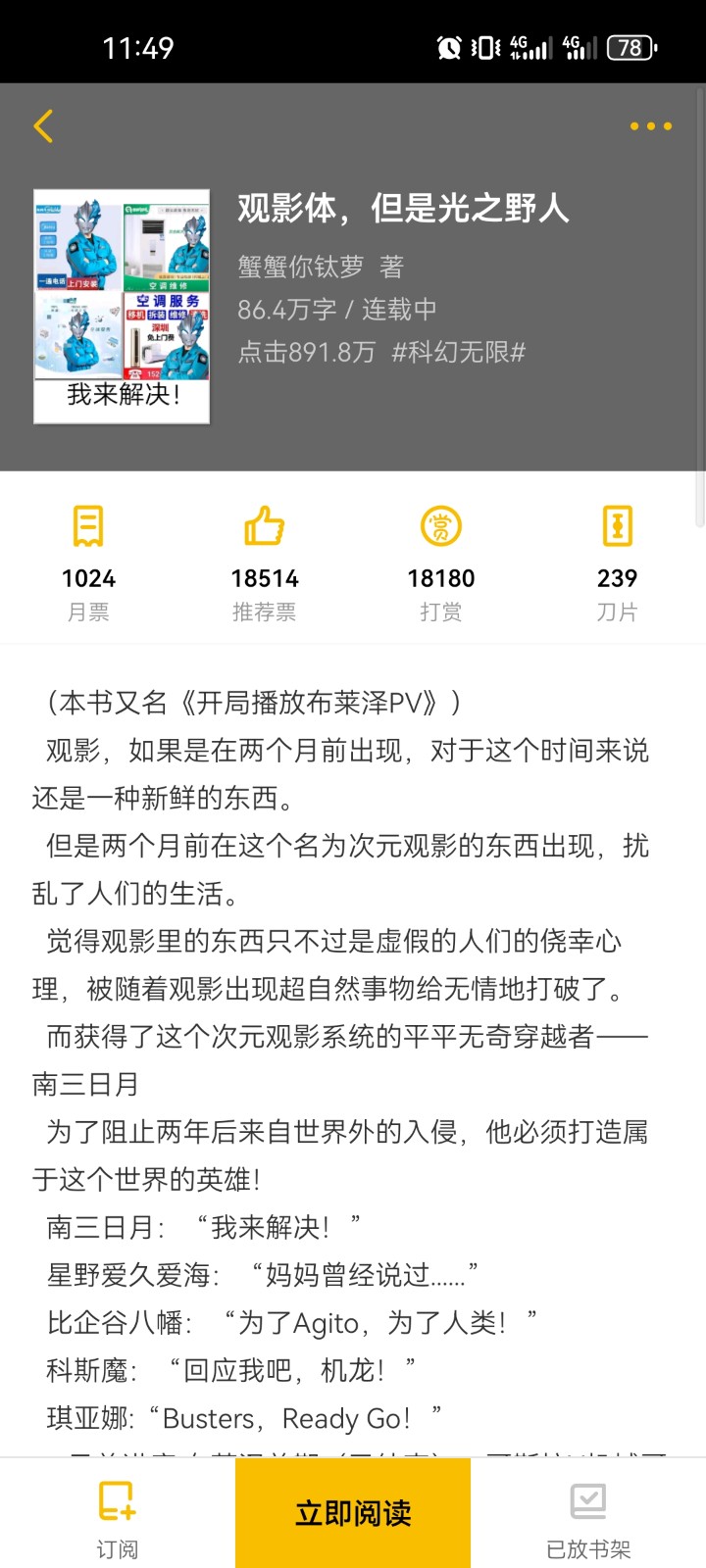Tip the author via 打赏
Screen dimensions: 706x1568
coord(440,563)
